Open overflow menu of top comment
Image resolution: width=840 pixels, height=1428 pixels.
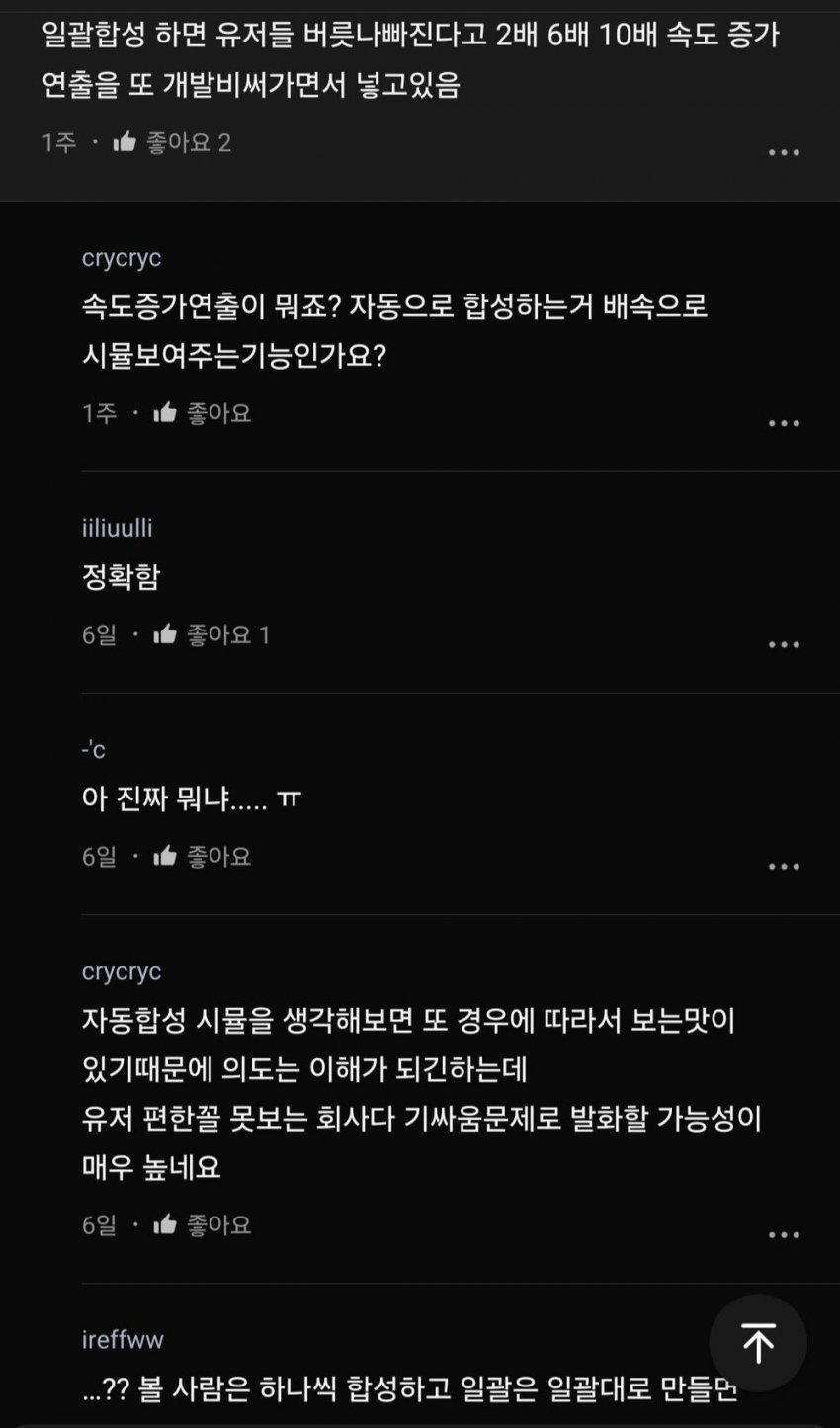(x=784, y=153)
